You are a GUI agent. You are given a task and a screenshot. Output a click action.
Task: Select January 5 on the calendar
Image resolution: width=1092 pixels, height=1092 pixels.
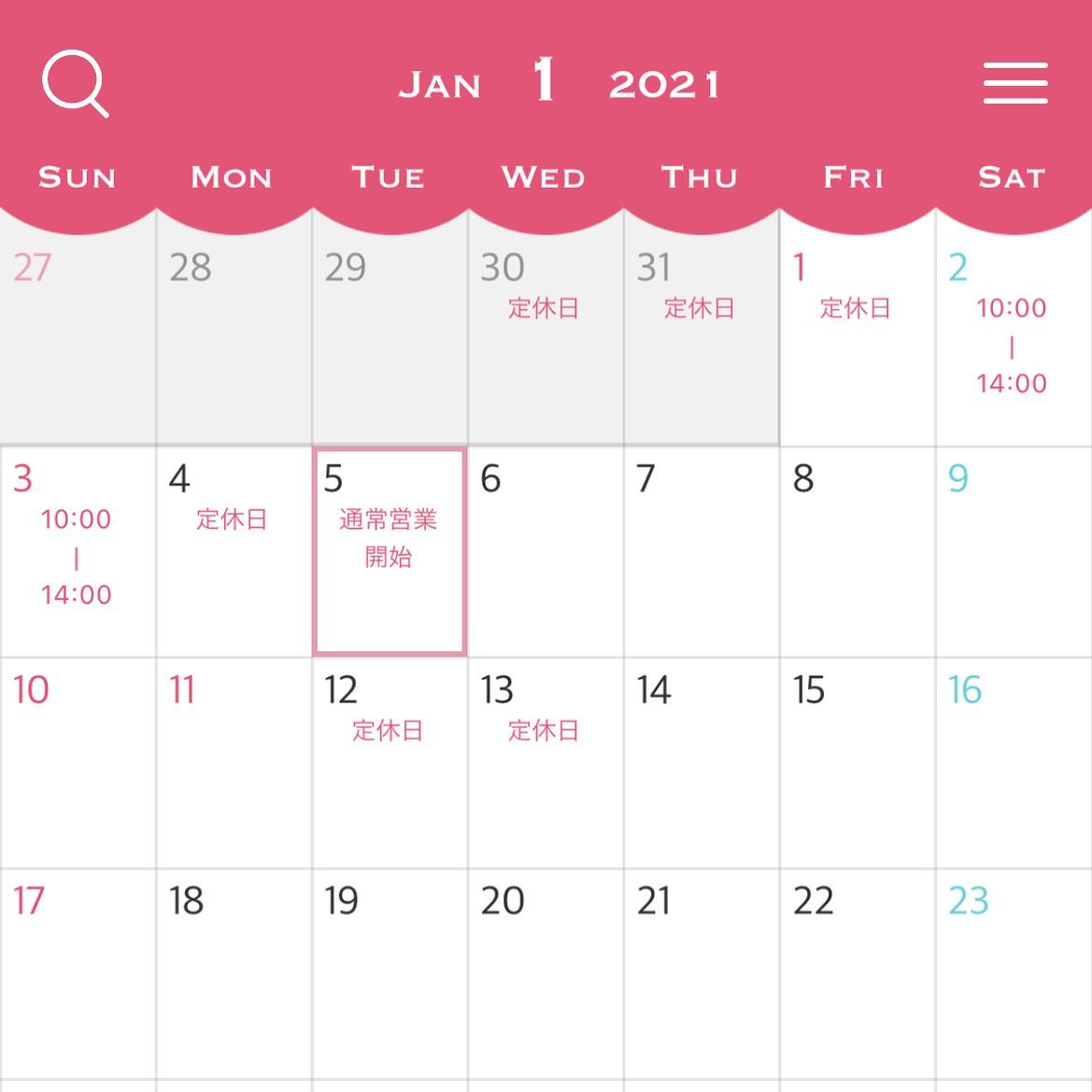tap(389, 551)
